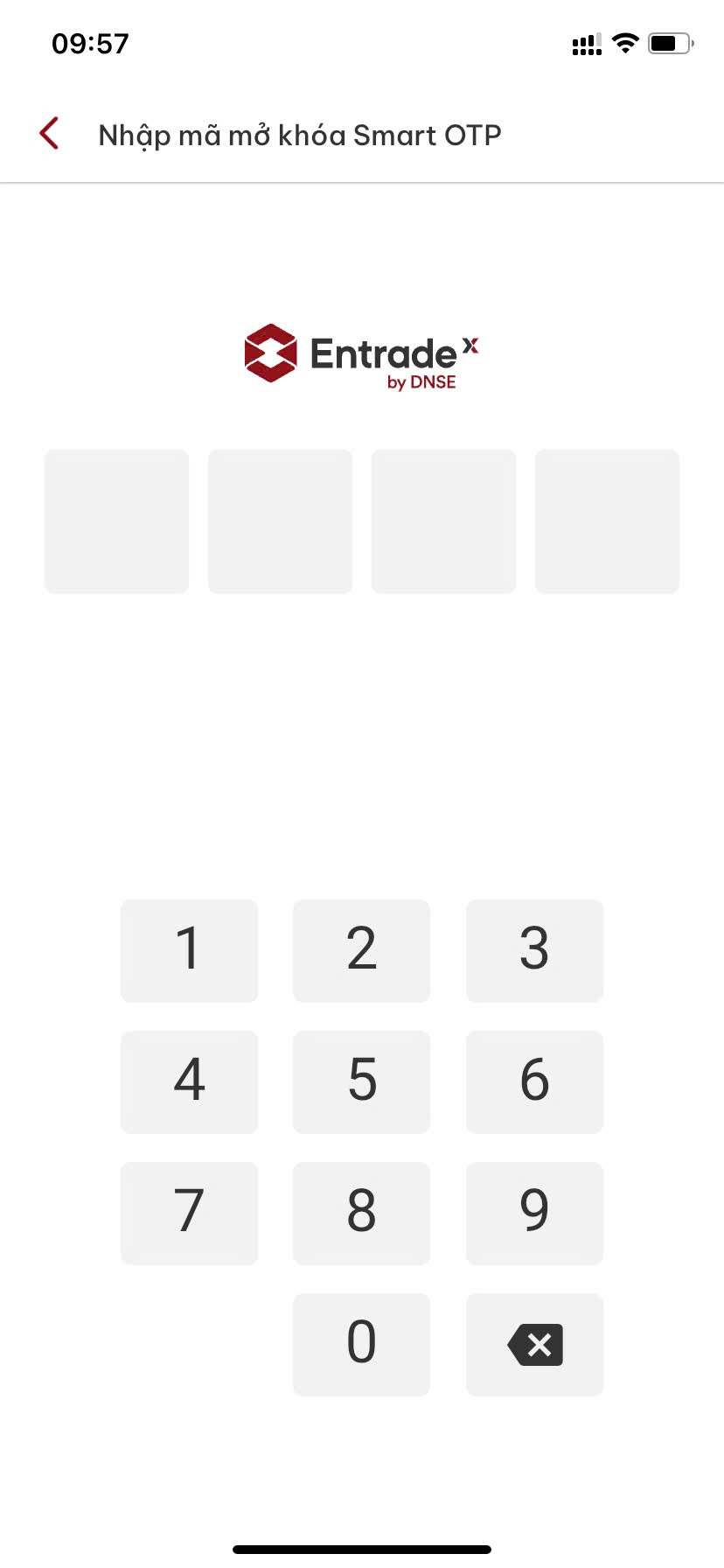Enter digit 6 on the keypad

[x=534, y=1081]
